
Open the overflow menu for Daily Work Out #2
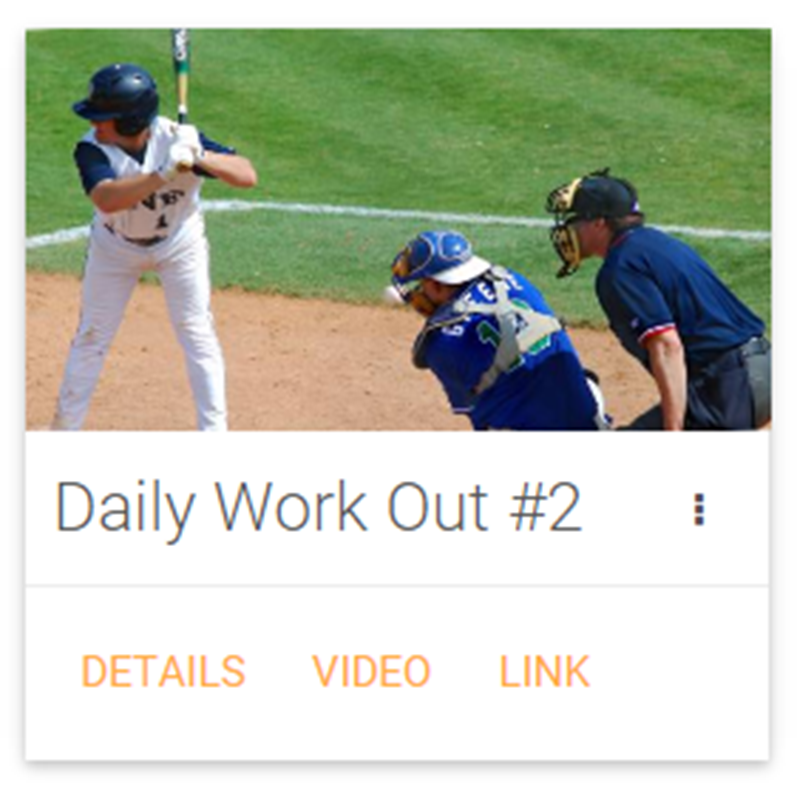[699, 509]
